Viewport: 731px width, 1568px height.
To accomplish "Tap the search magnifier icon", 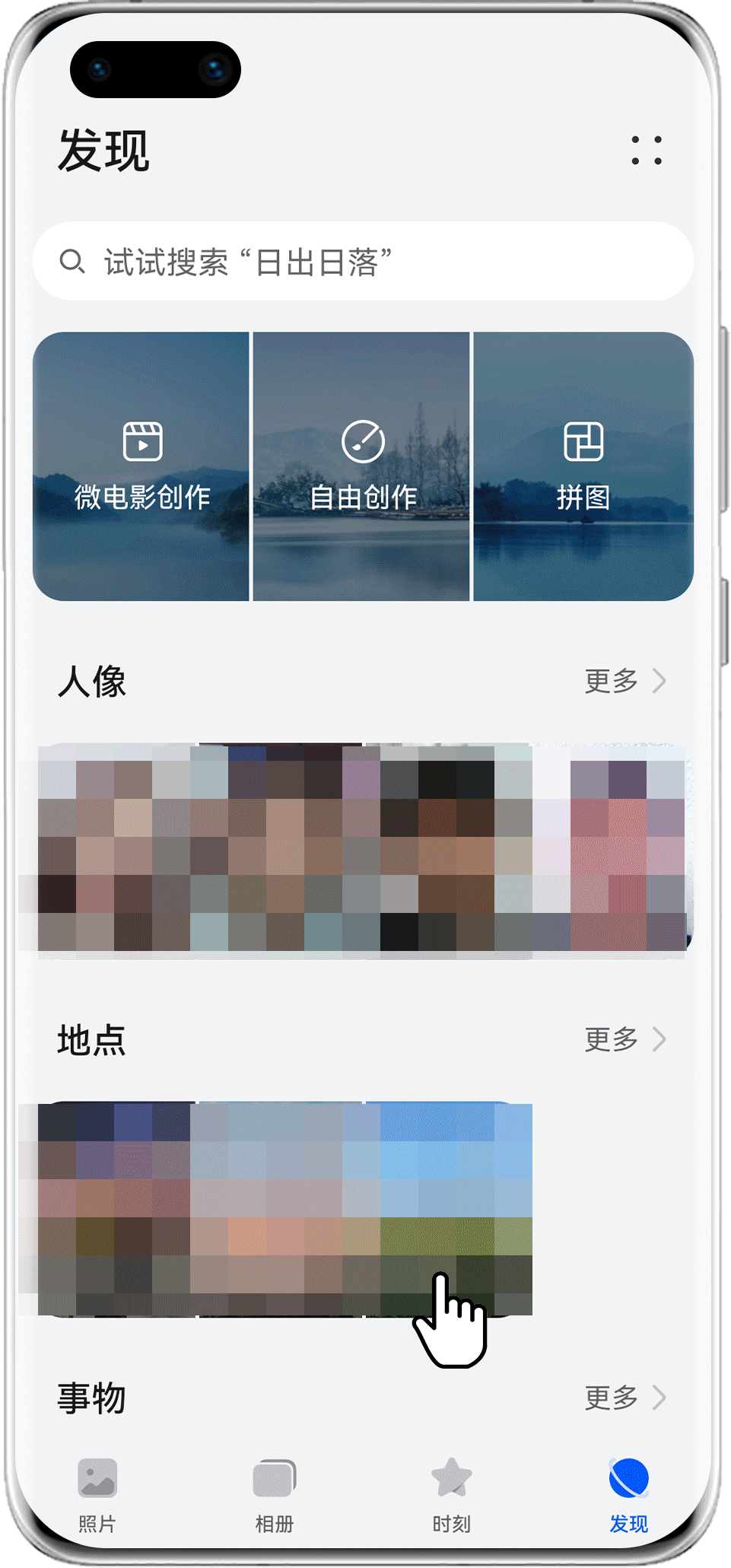I will [72, 260].
